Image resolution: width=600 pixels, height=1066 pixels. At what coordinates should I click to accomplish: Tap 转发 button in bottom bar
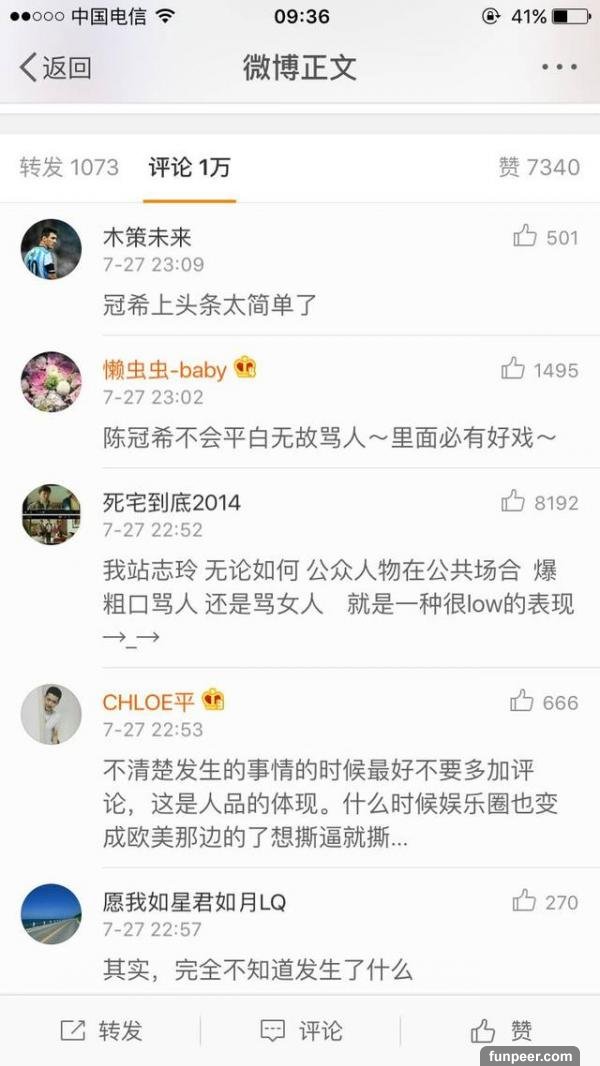100,1031
